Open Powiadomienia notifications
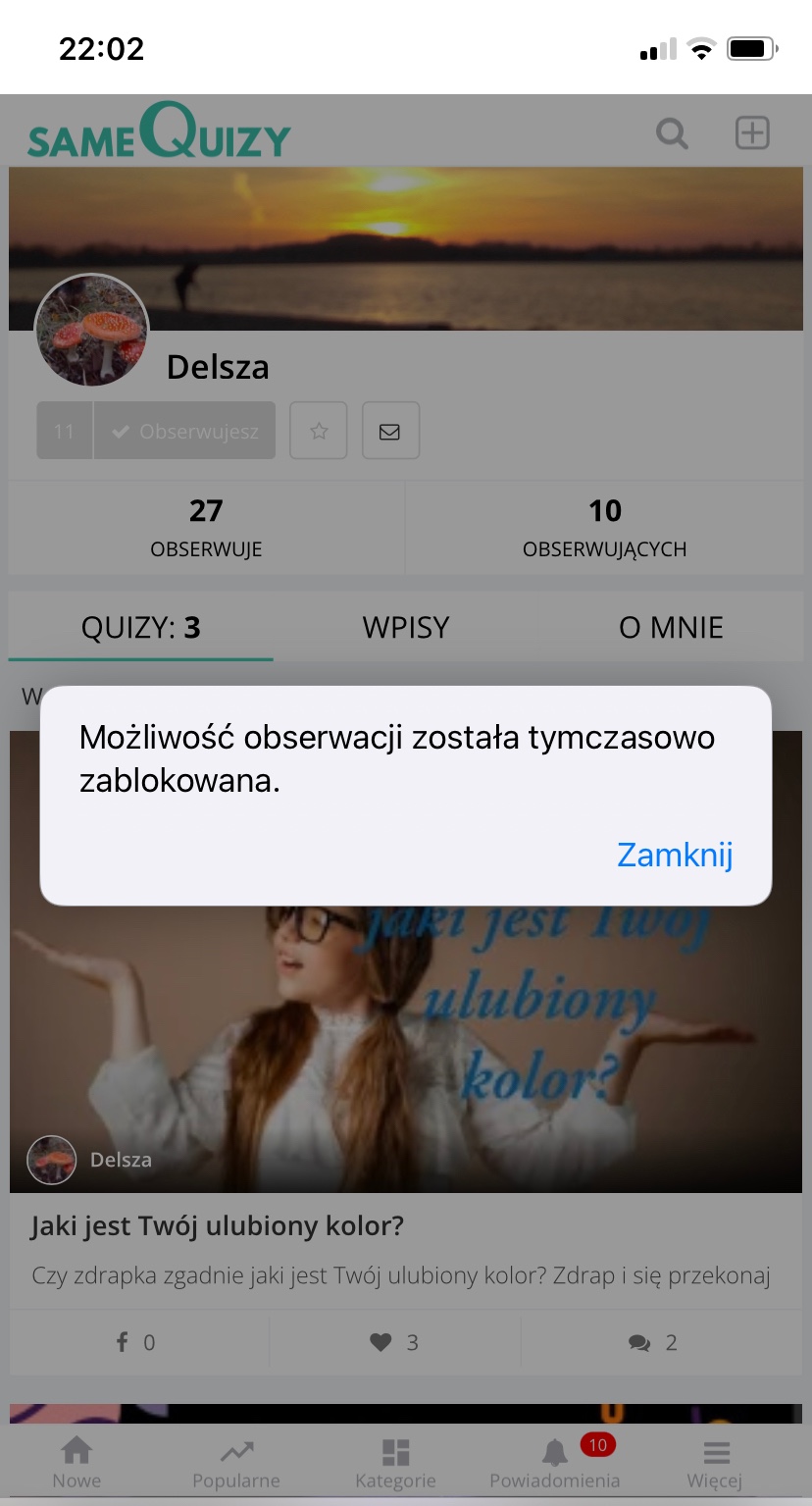The width and height of the screenshot is (812, 1506). (x=555, y=1462)
